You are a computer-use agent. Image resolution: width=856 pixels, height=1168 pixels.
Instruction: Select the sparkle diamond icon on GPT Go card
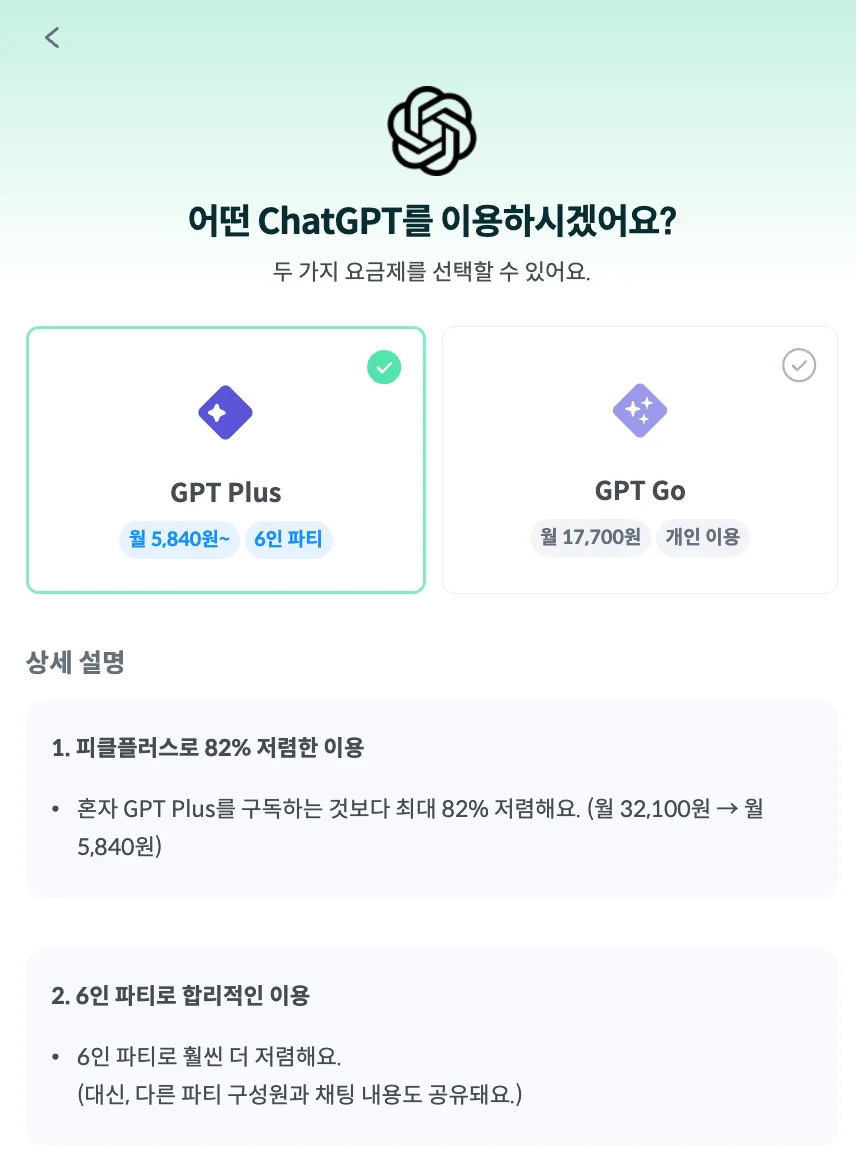[639, 409]
